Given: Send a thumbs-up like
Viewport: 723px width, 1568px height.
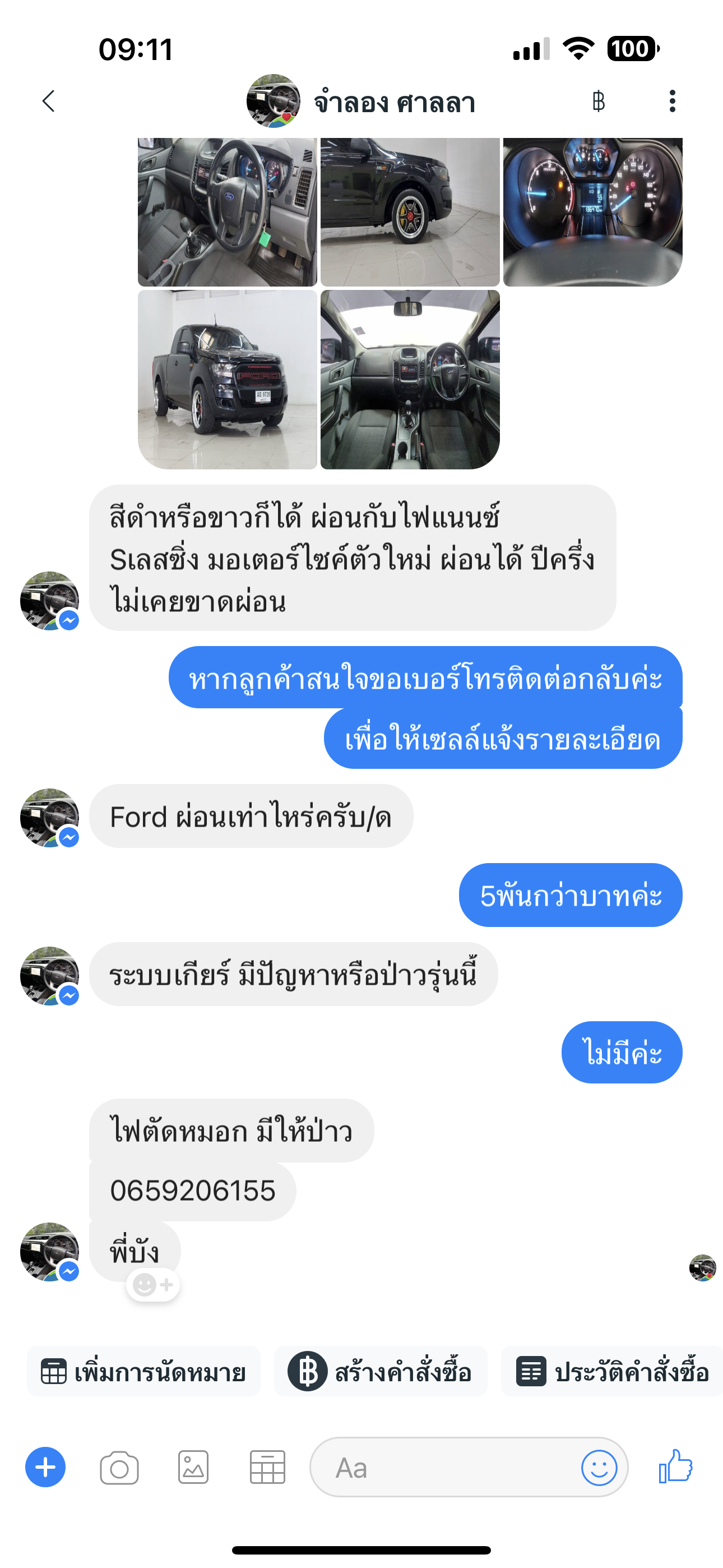Looking at the screenshot, I should [675, 1466].
